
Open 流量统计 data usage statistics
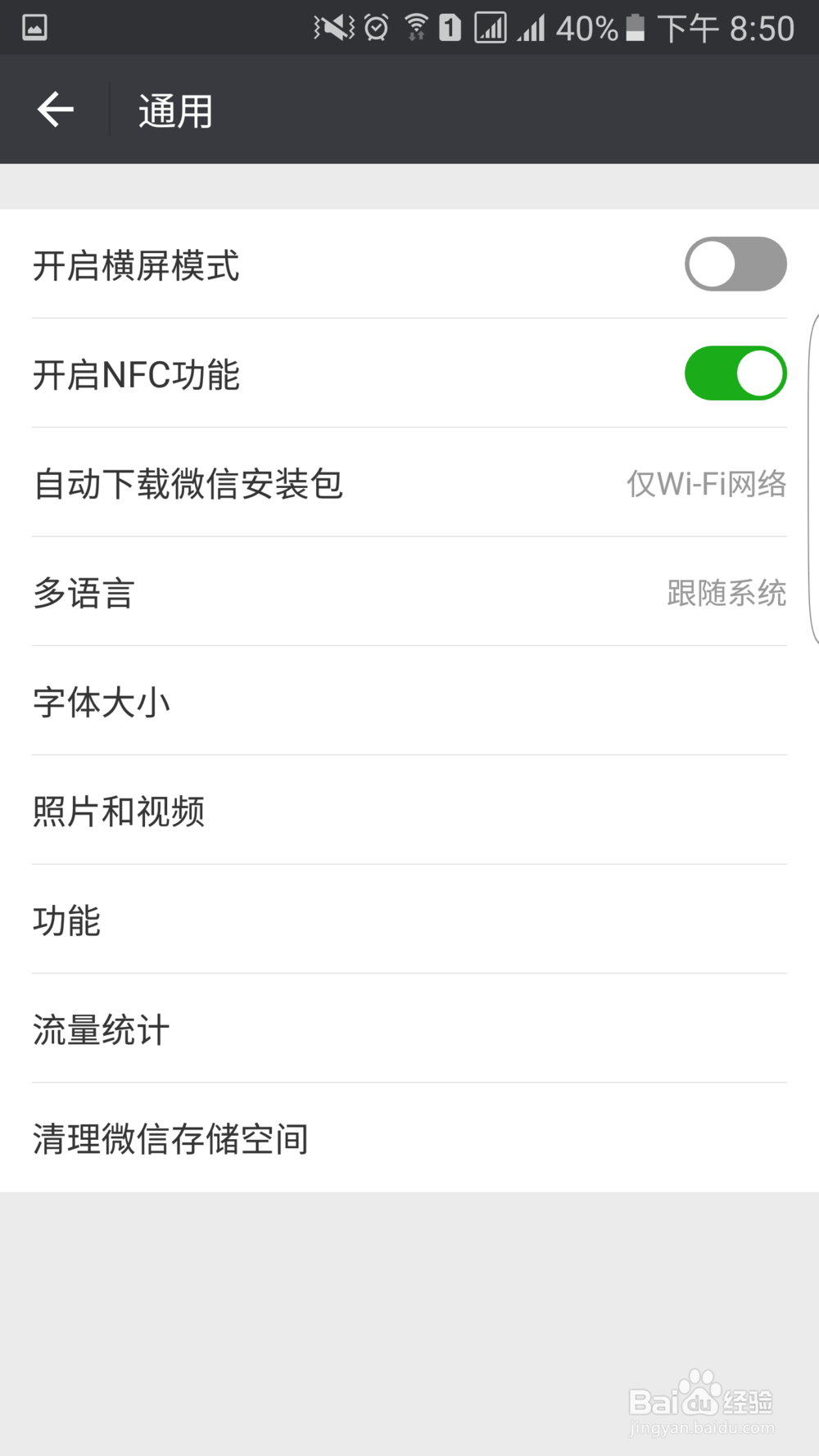pos(409,1029)
